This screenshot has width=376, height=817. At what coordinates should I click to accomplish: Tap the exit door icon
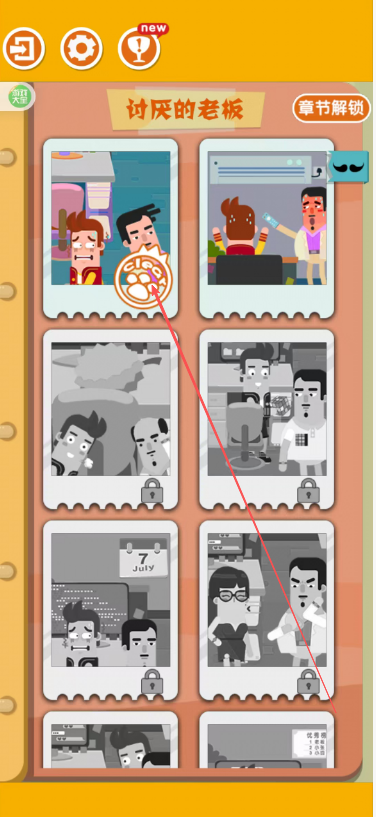pos(23,48)
